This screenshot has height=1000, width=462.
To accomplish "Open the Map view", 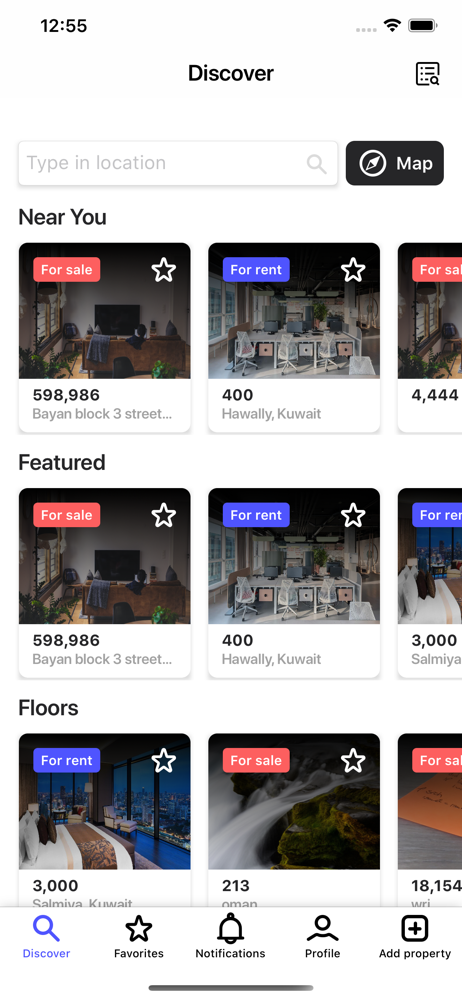I will pos(394,163).
